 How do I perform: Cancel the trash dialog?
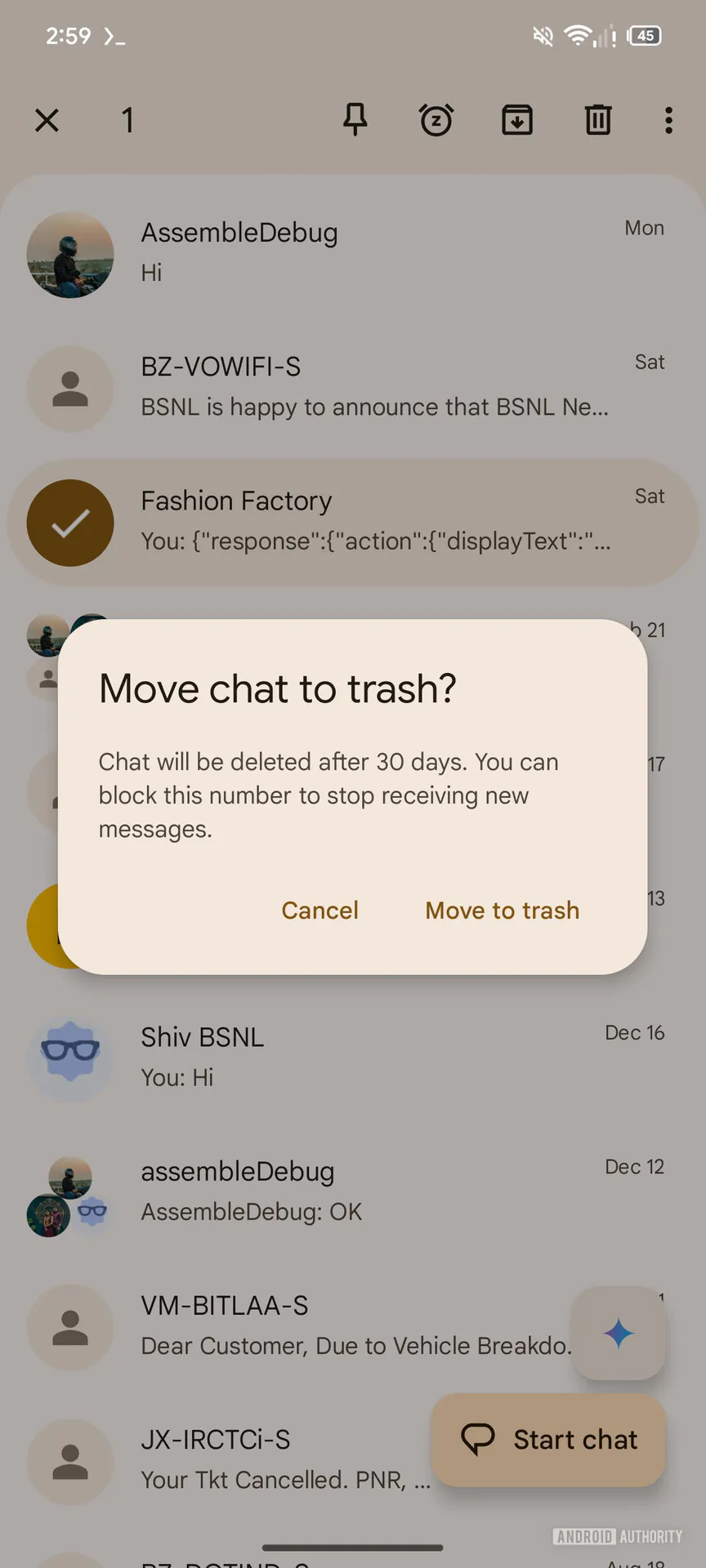click(319, 910)
